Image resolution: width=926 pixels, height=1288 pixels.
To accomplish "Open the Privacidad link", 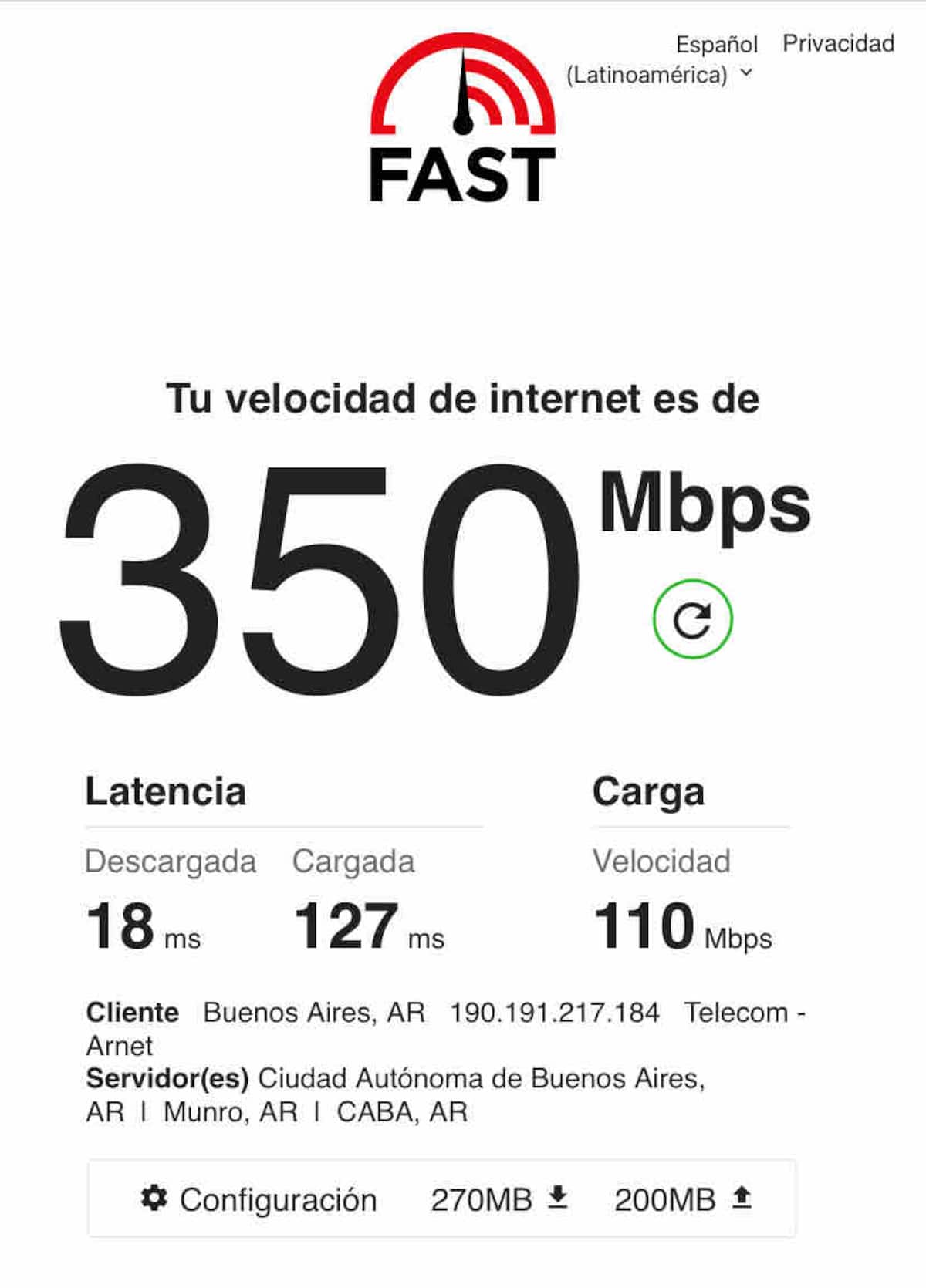I will click(838, 43).
